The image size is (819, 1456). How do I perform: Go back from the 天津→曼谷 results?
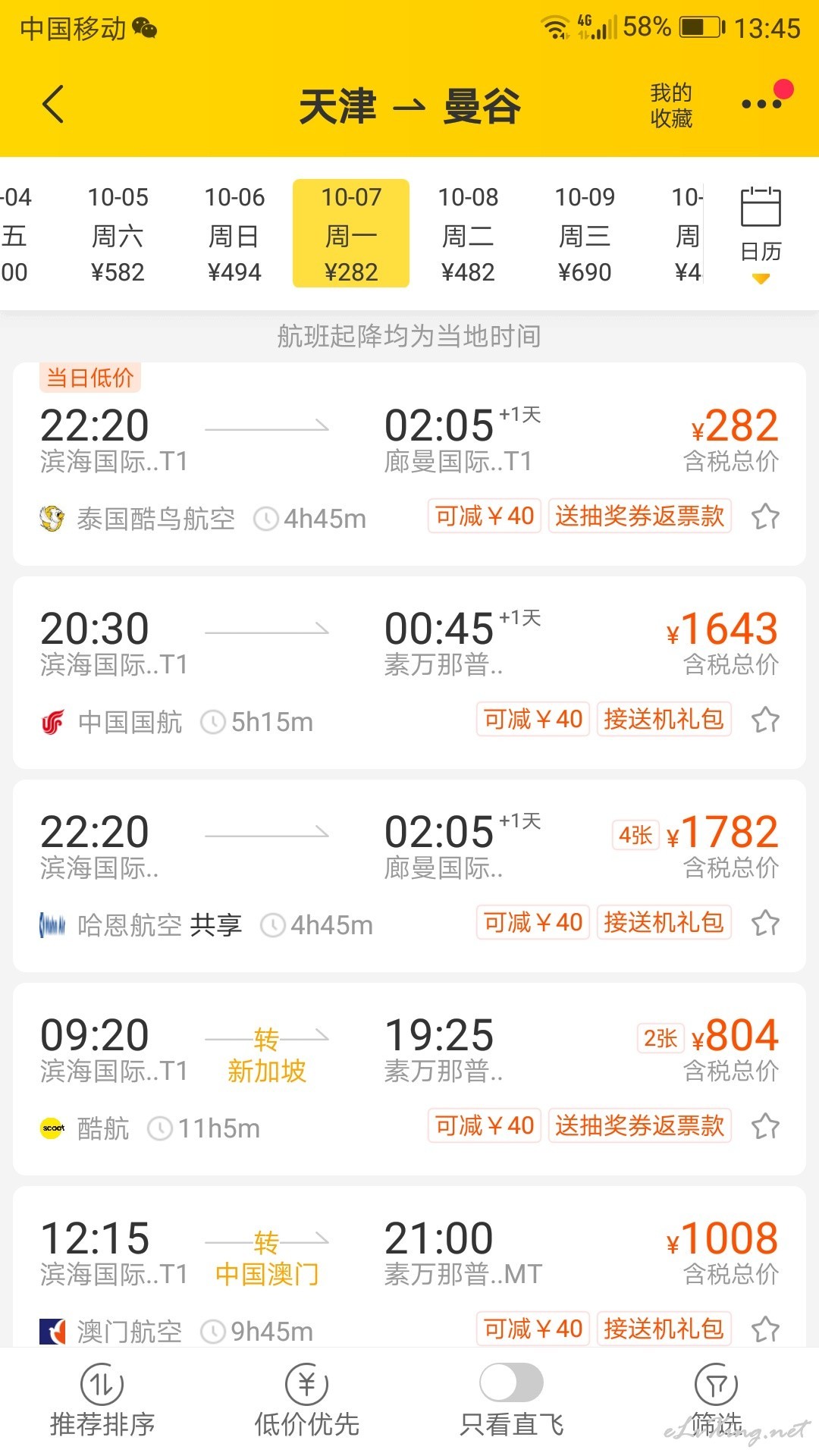(x=53, y=105)
